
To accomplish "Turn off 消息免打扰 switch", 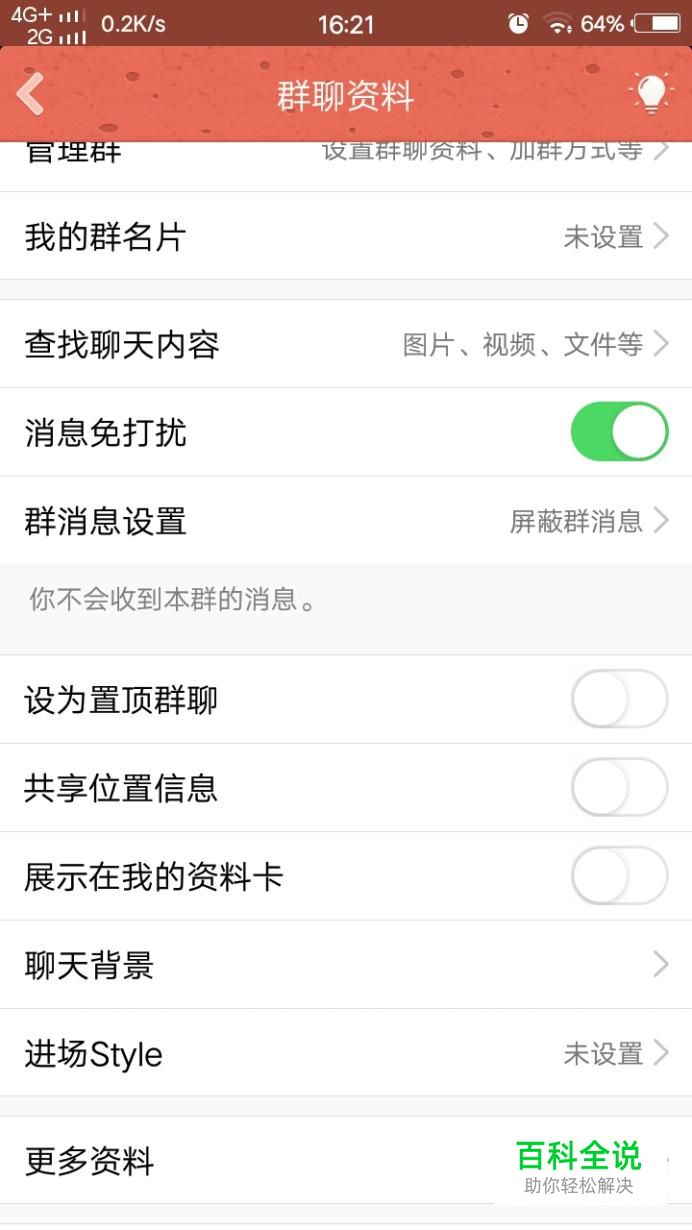I will point(619,432).
